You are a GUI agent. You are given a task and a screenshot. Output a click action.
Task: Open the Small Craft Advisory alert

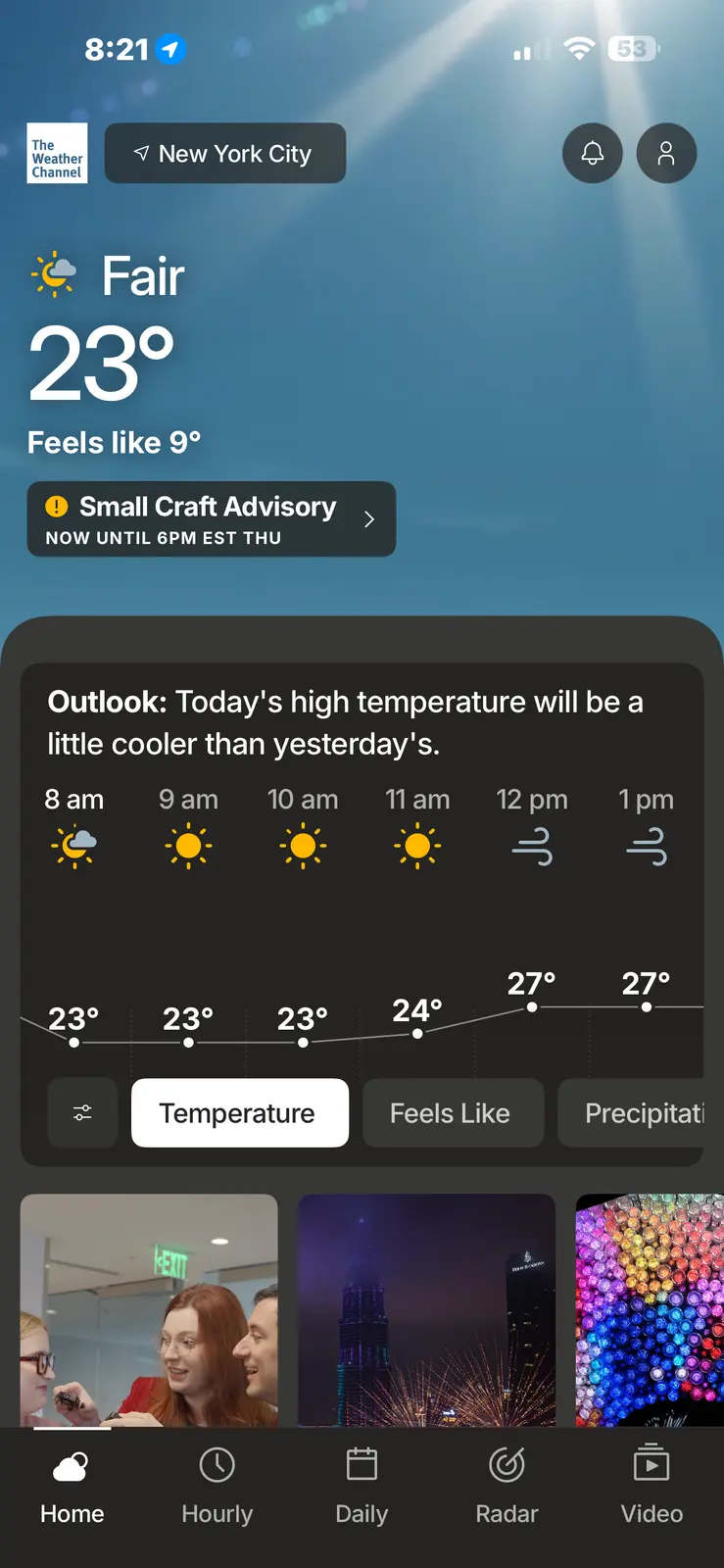[211, 519]
